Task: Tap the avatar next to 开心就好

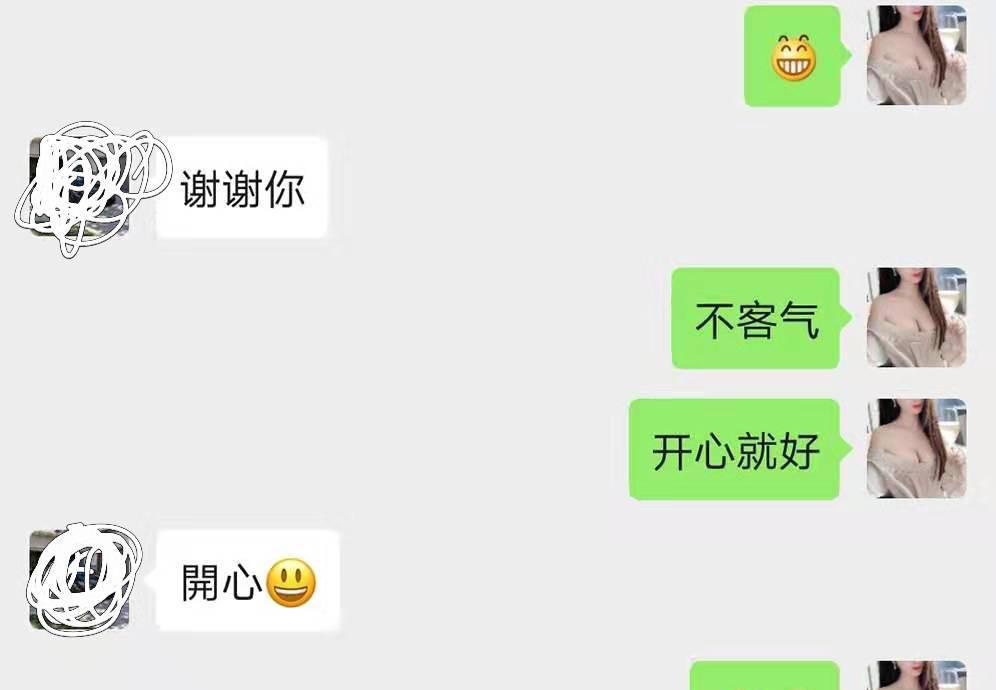Action: click(x=916, y=448)
